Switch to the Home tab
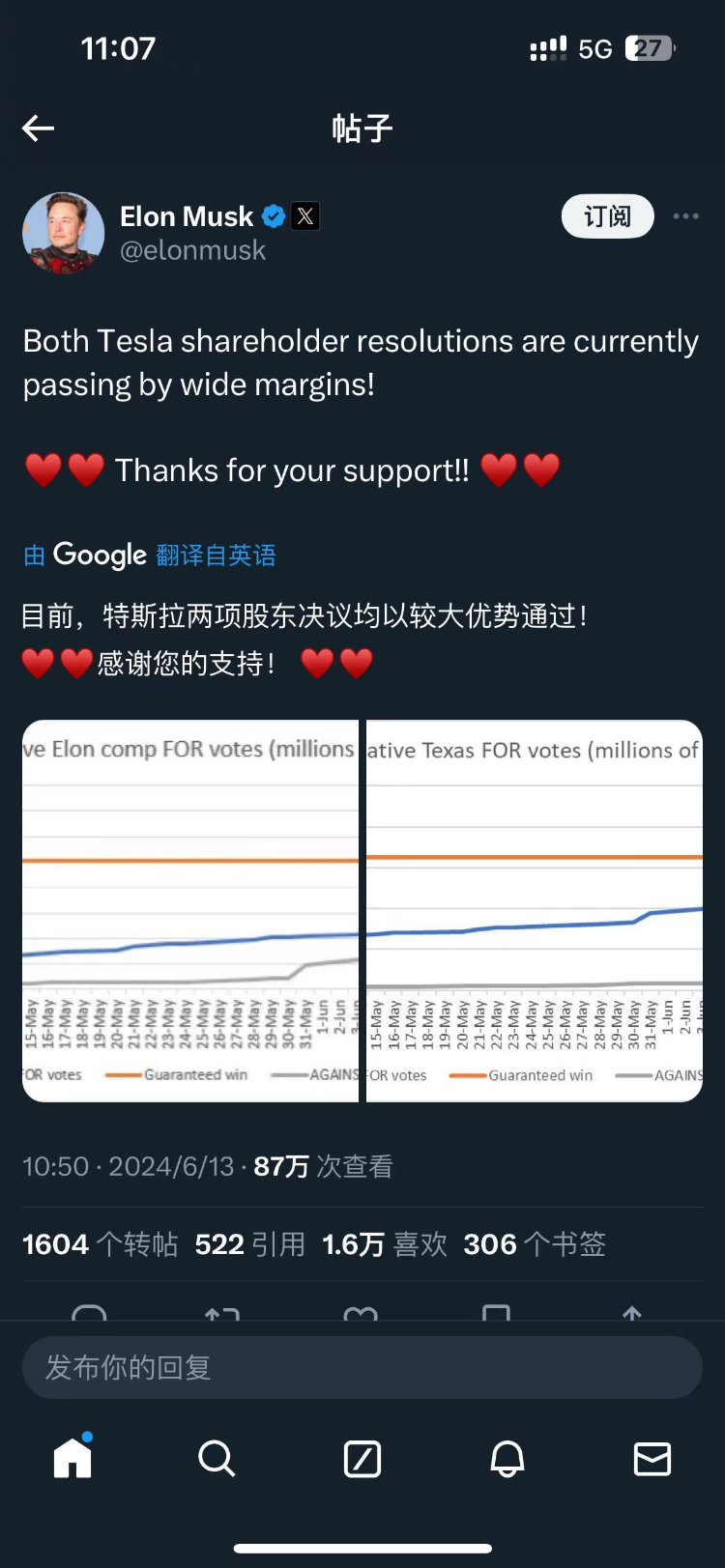Image resolution: width=725 pixels, height=1568 pixels. [x=72, y=1457]
